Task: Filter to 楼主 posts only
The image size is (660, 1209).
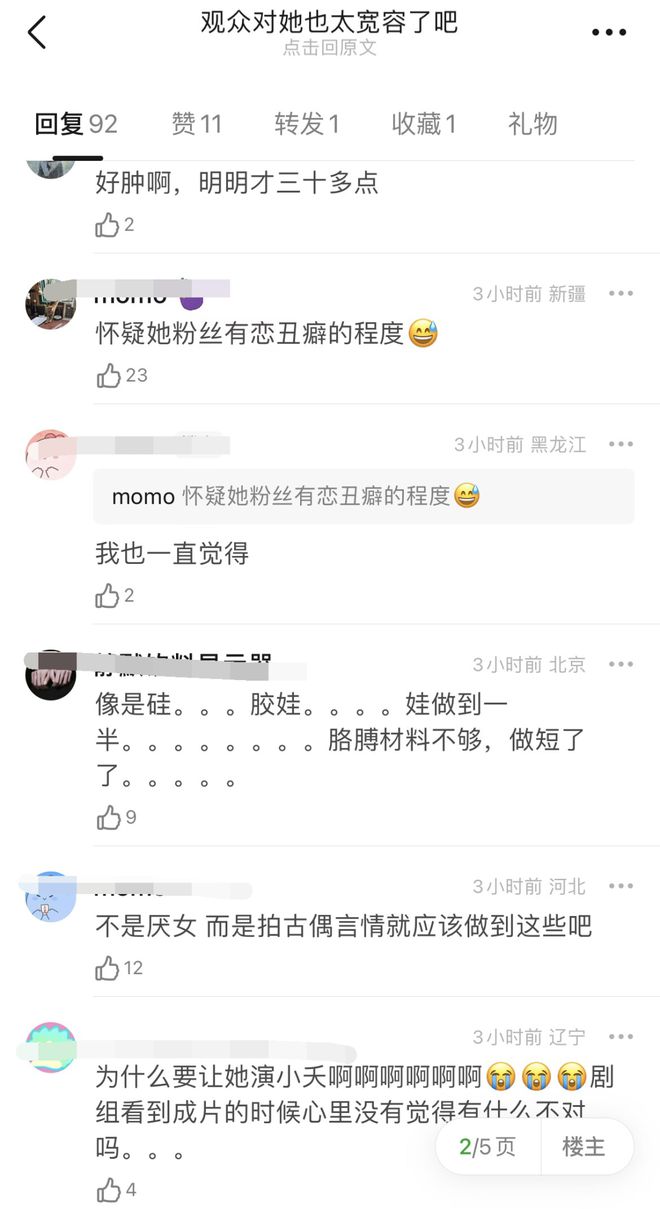Action: pos(584,1146)
